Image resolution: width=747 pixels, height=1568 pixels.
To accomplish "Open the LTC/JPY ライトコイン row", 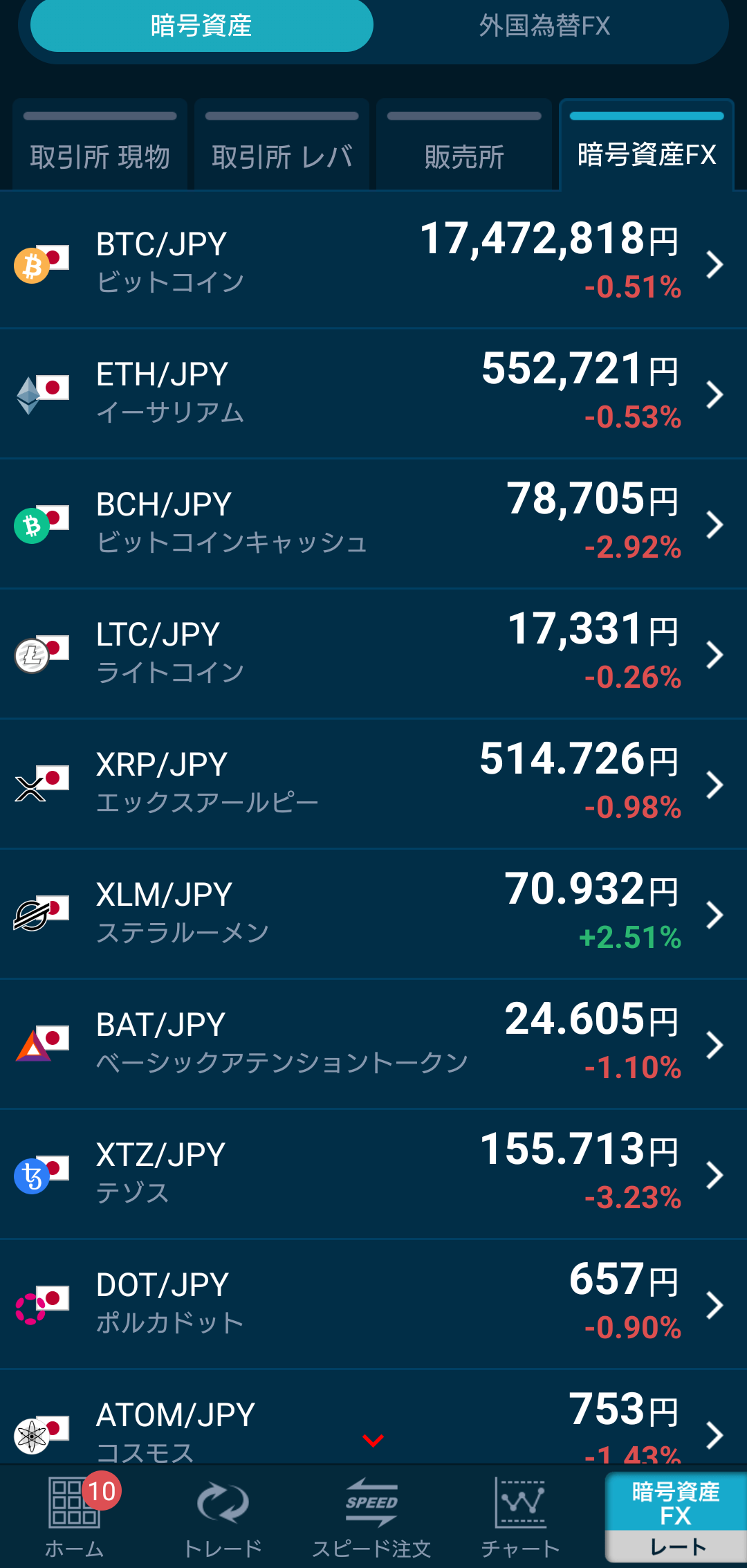I will click(x=373, y=653).
